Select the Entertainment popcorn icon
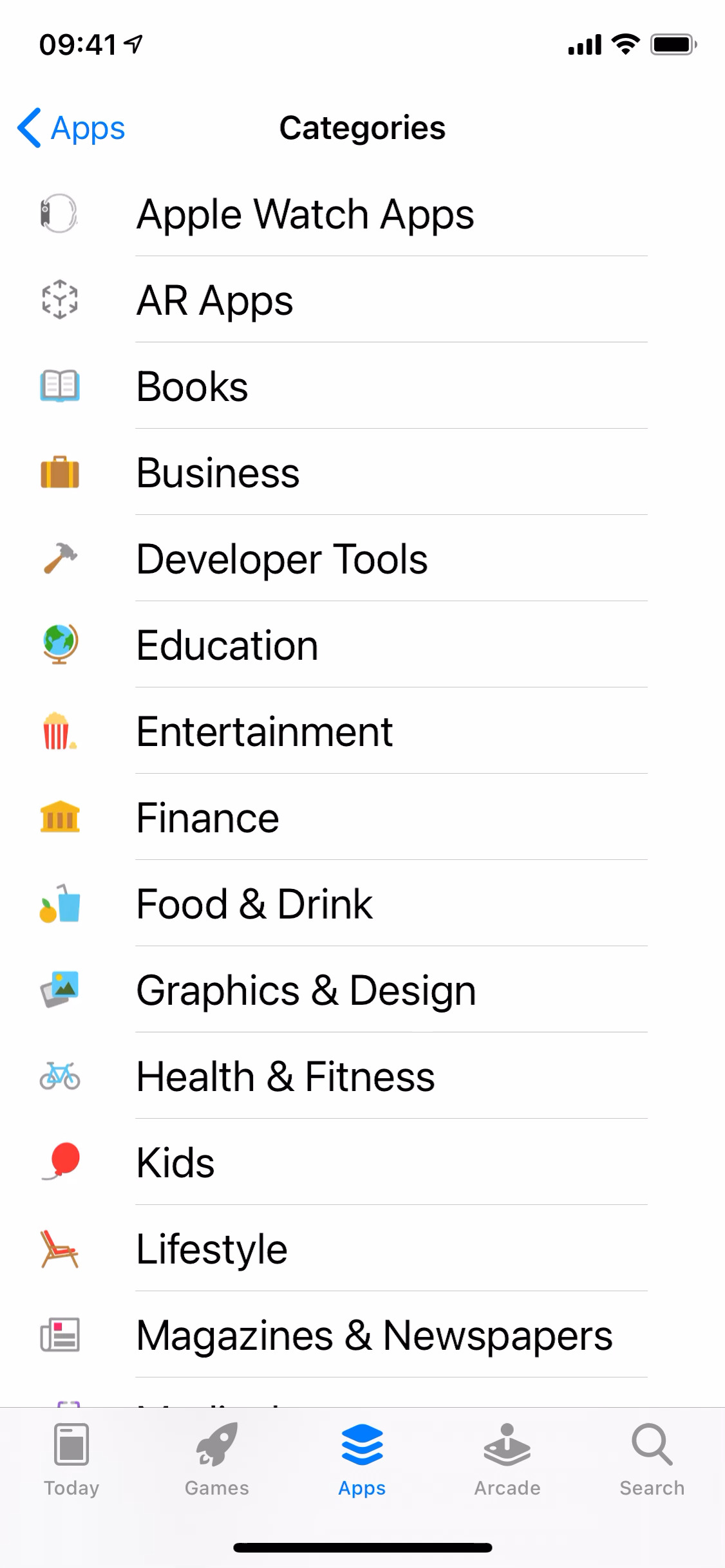Image resolution: width=725 pixels, height=1568 pixels. pyautogui.click(x=59, y=731)
